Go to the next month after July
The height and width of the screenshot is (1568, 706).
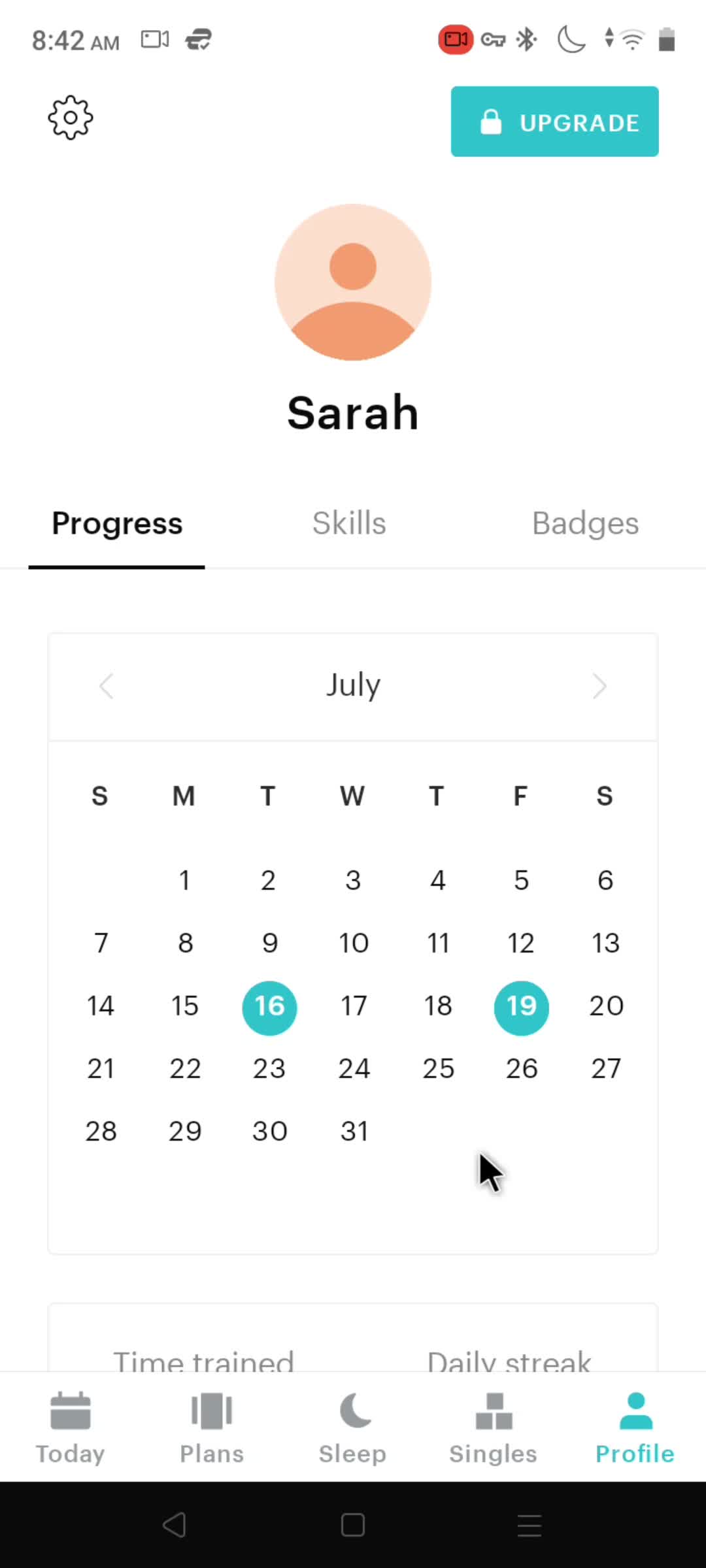coord(599,686)
